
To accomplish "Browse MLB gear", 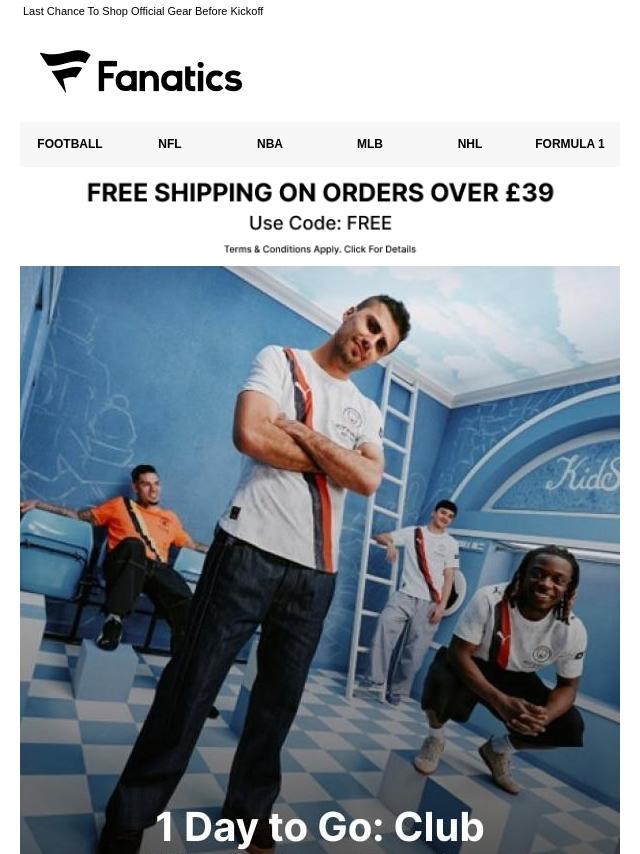I will tap(370, 144).
